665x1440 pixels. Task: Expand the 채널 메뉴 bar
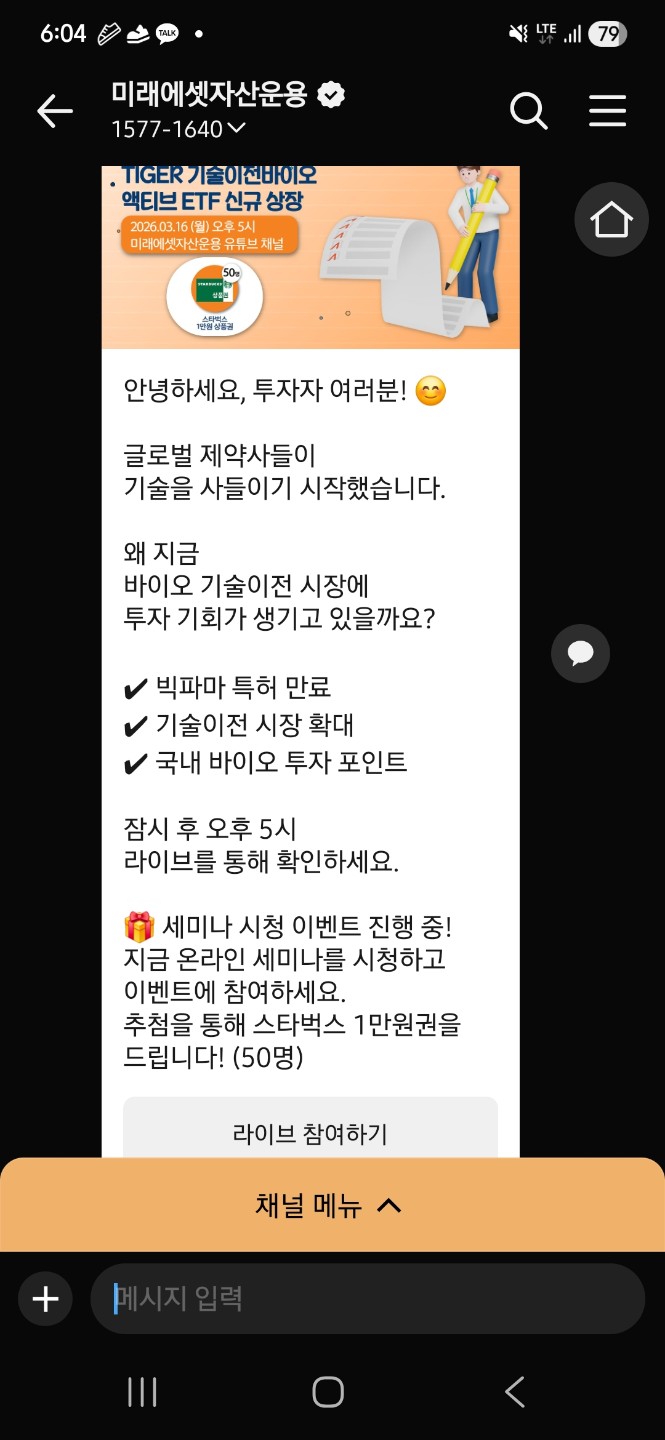(330, 1205)
